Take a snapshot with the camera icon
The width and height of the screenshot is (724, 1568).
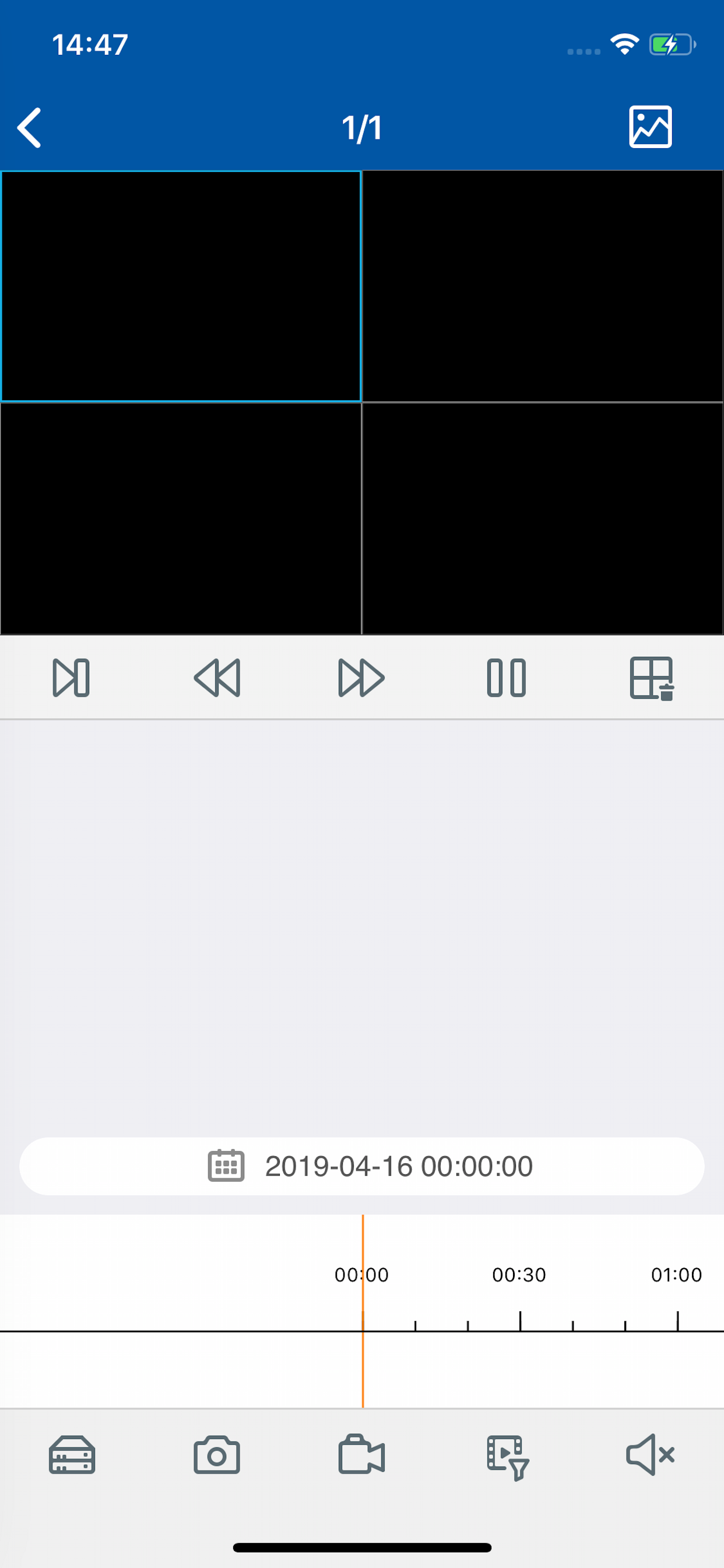tap(217, 1456)
